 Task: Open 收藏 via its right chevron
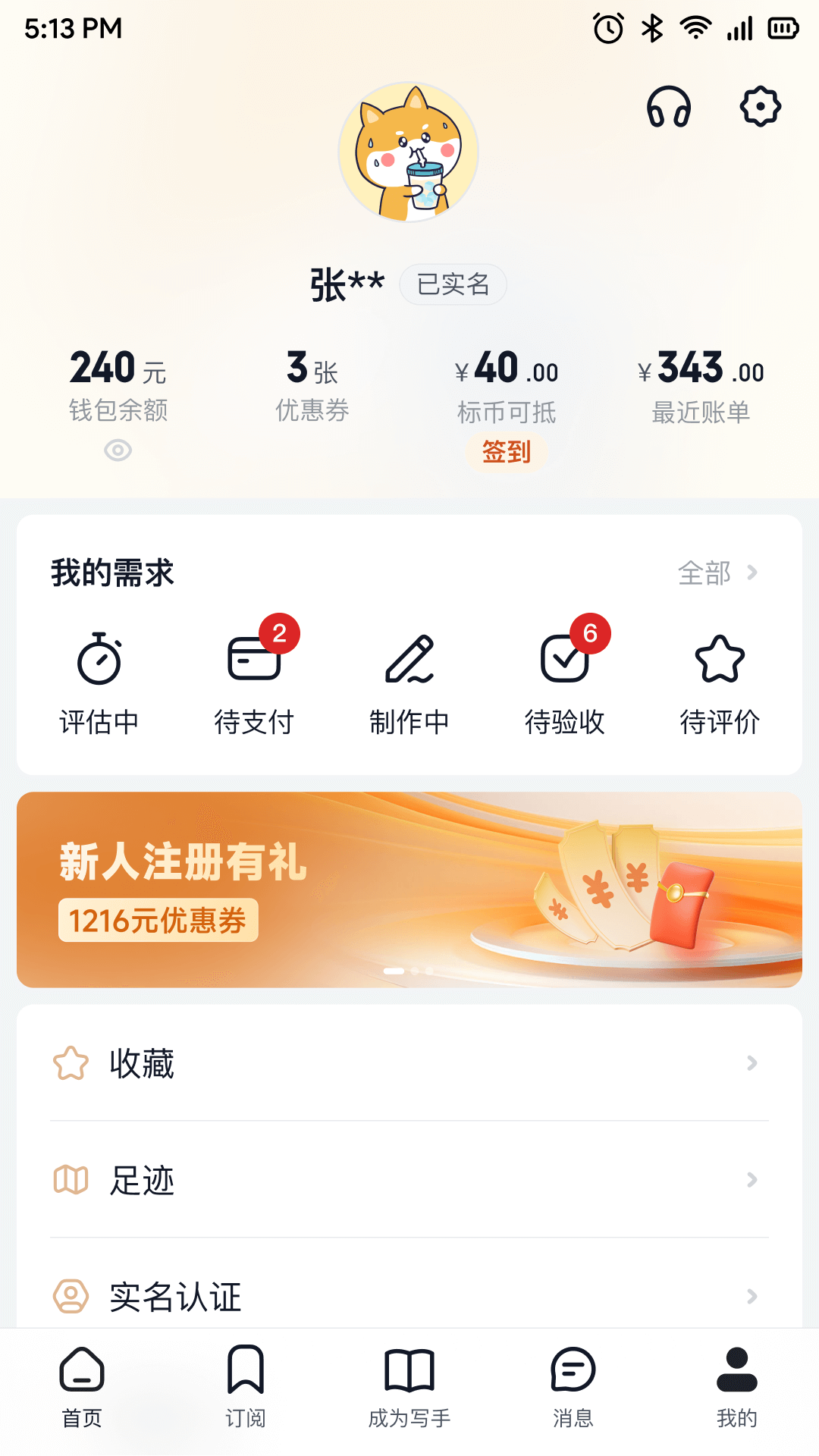pos(752,1063)
